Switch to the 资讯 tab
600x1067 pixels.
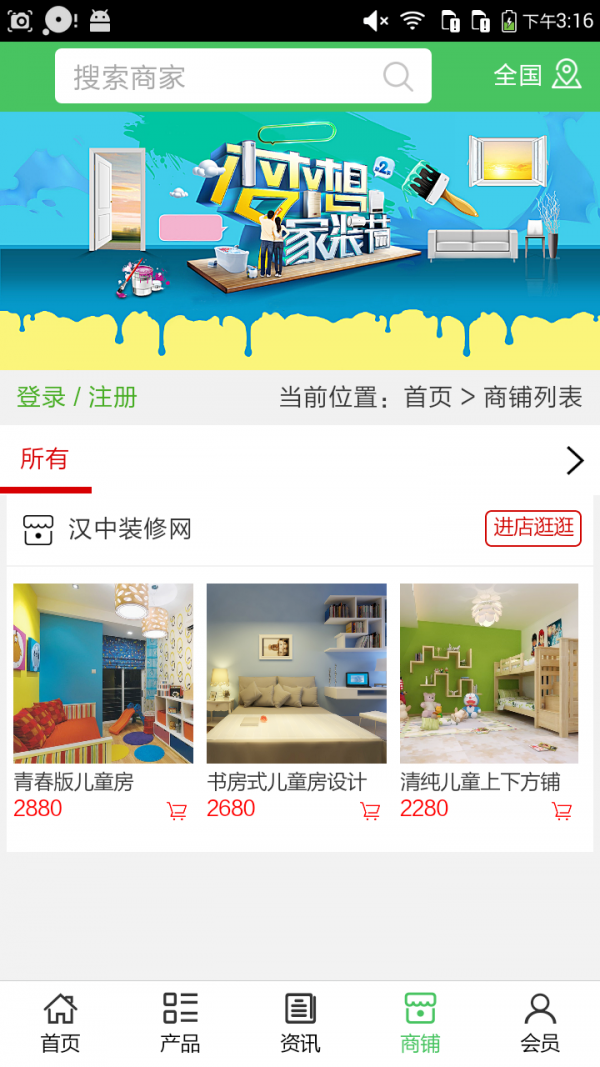pos(300,1023)
